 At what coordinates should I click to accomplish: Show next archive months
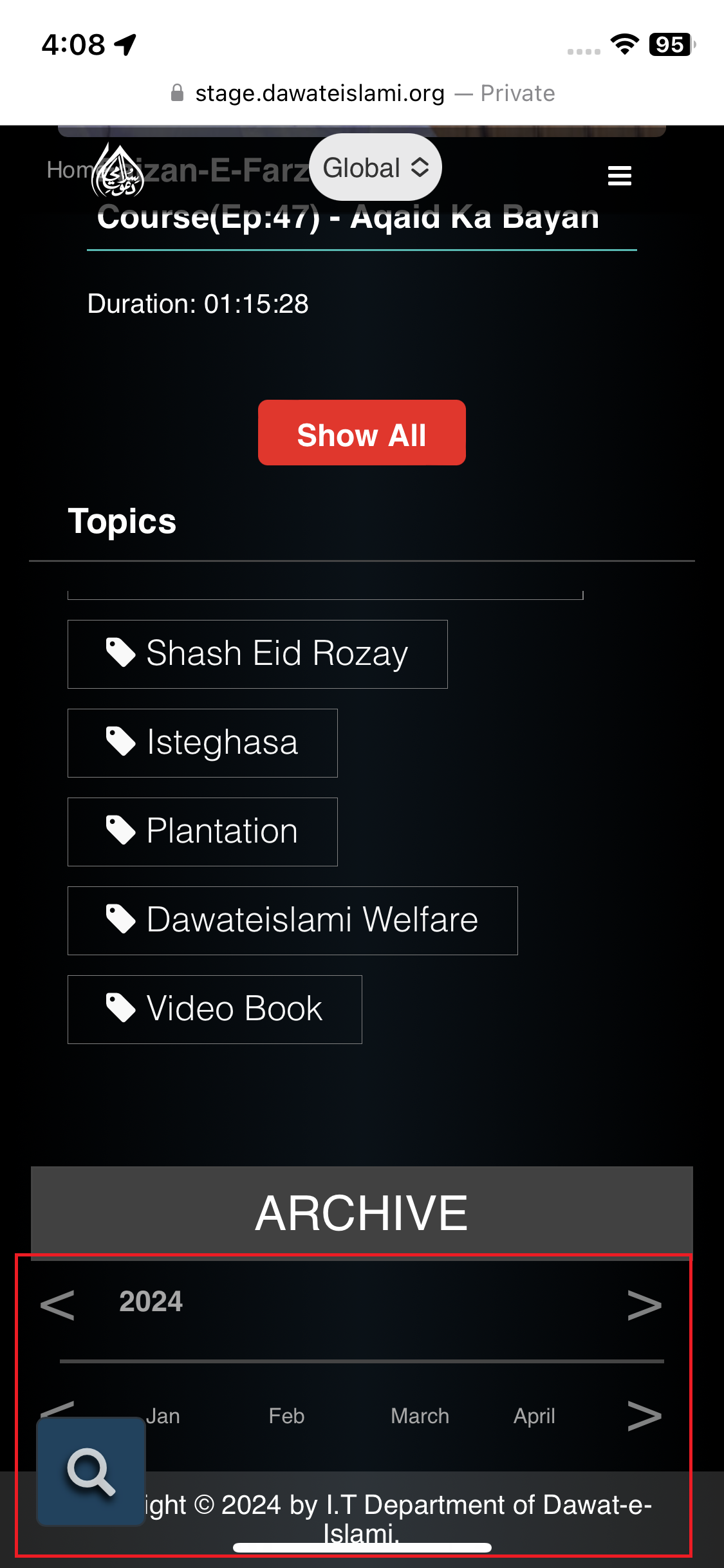pos(644,1416)
